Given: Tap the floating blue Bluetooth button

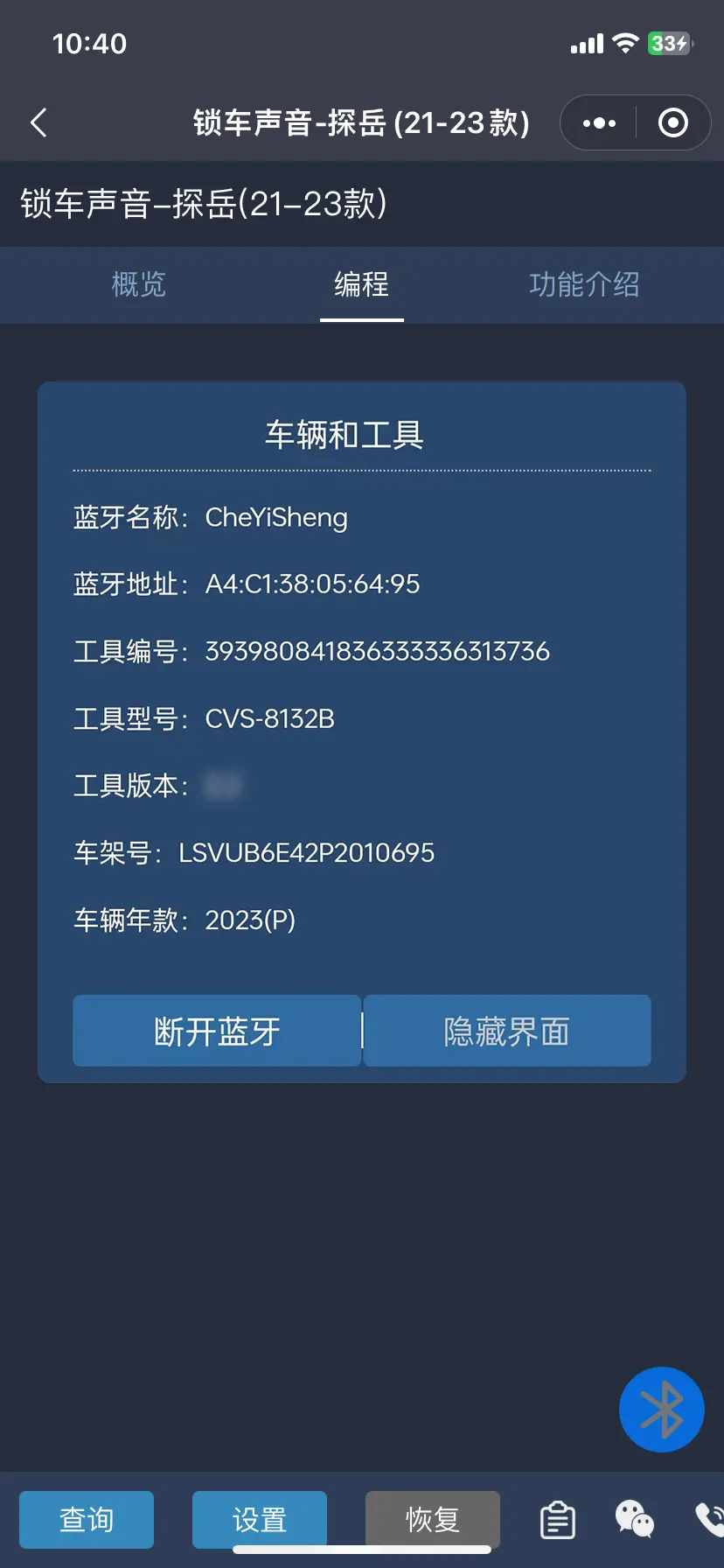Looking at the screenshot, I should (x=661, y=1409).
